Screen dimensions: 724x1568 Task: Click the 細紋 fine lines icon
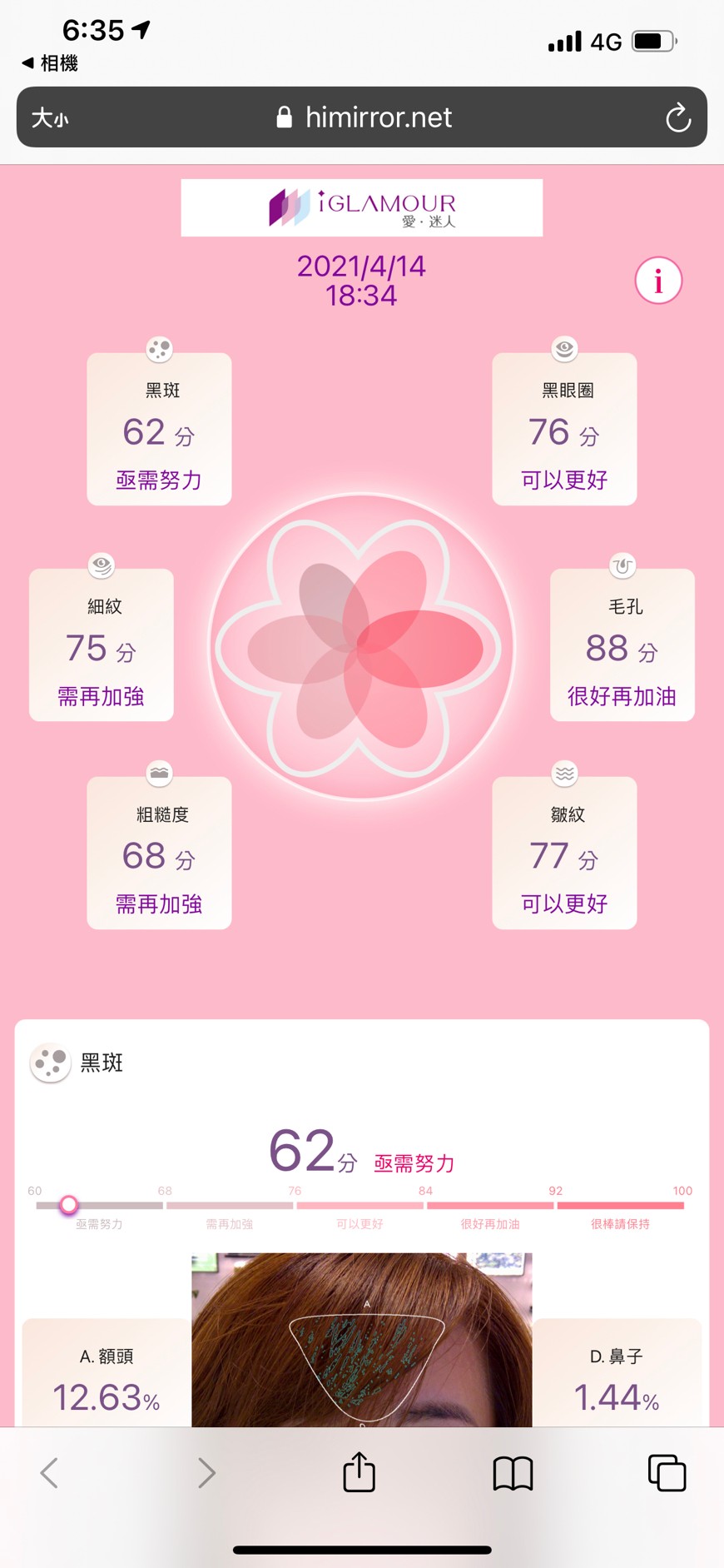coord(101,565)
